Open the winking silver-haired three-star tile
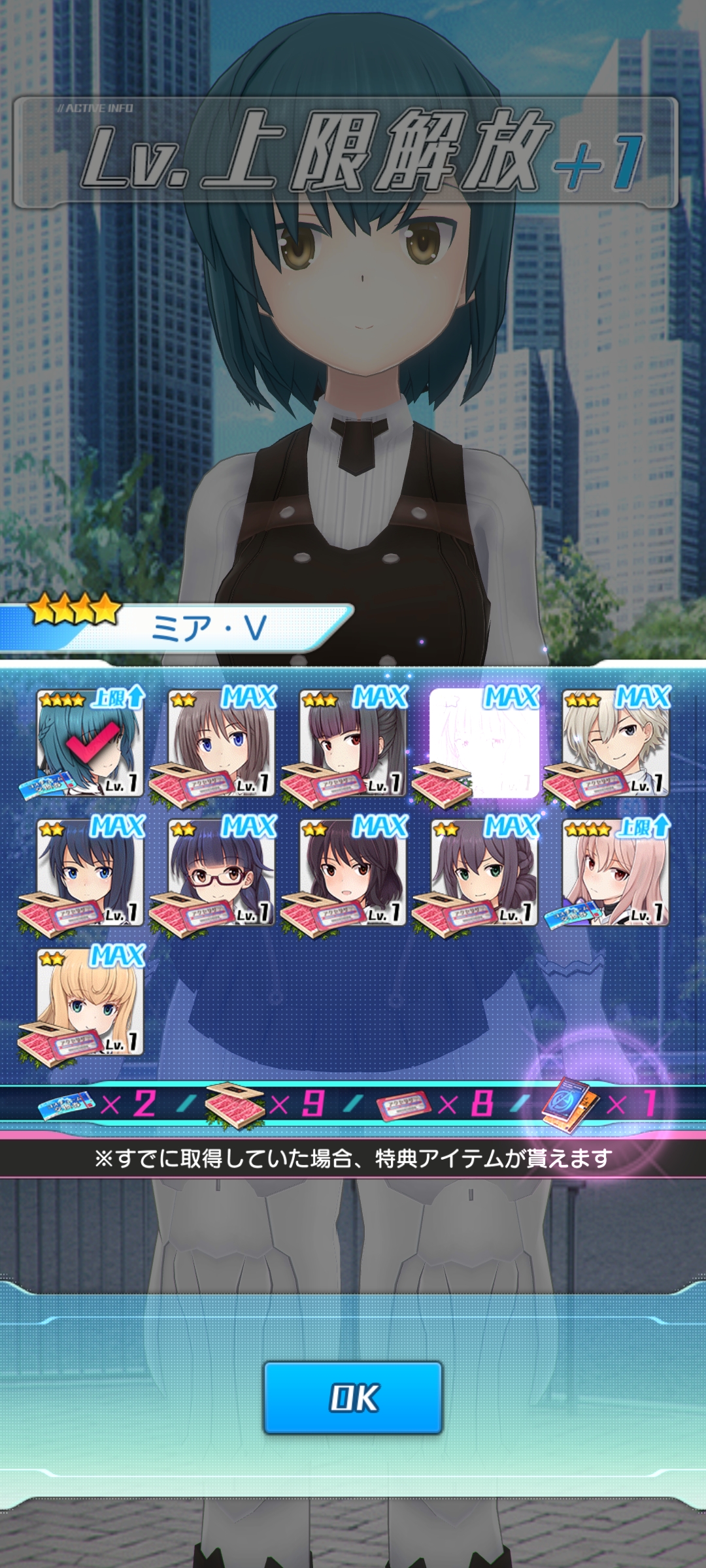 616,742
